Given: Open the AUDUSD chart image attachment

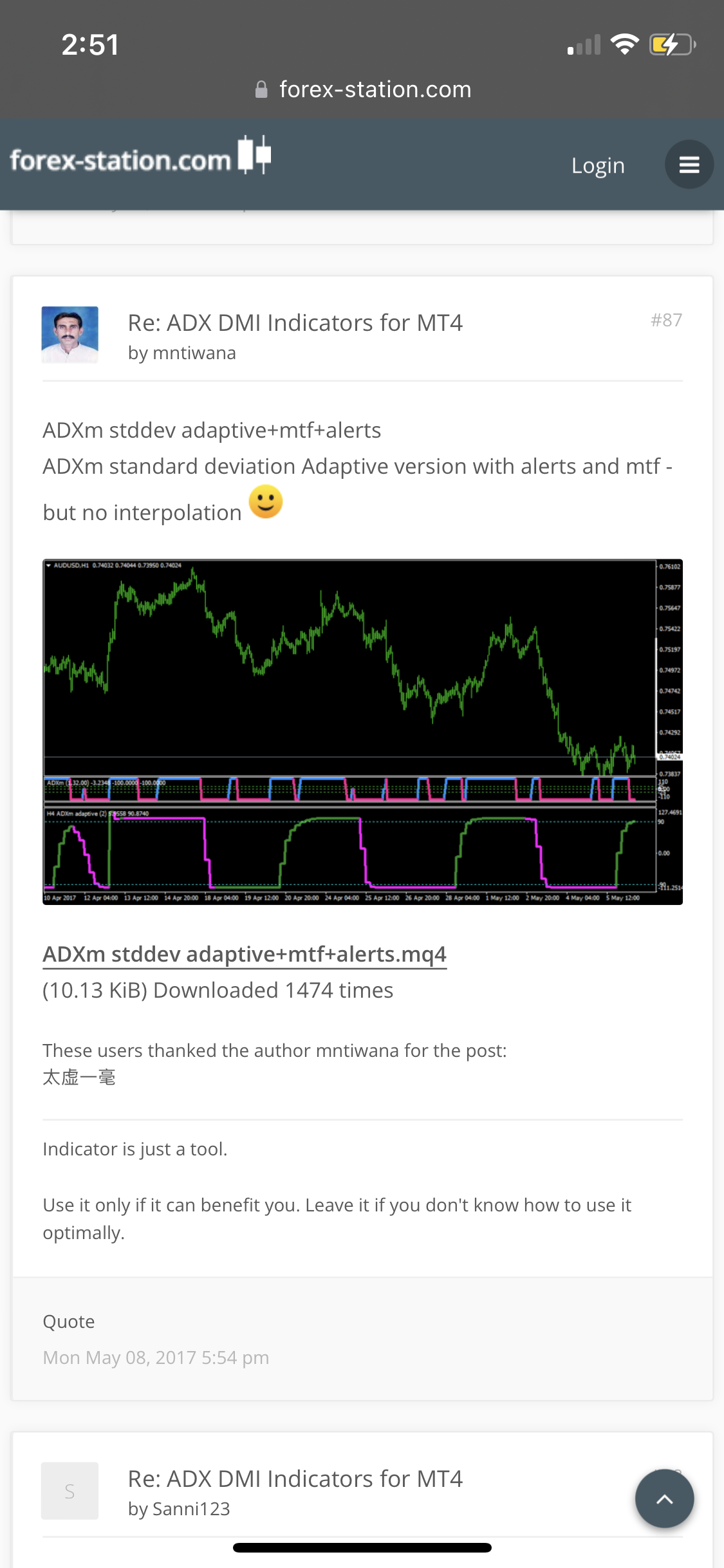Looking at the screenshot, I should pos(362,732).
